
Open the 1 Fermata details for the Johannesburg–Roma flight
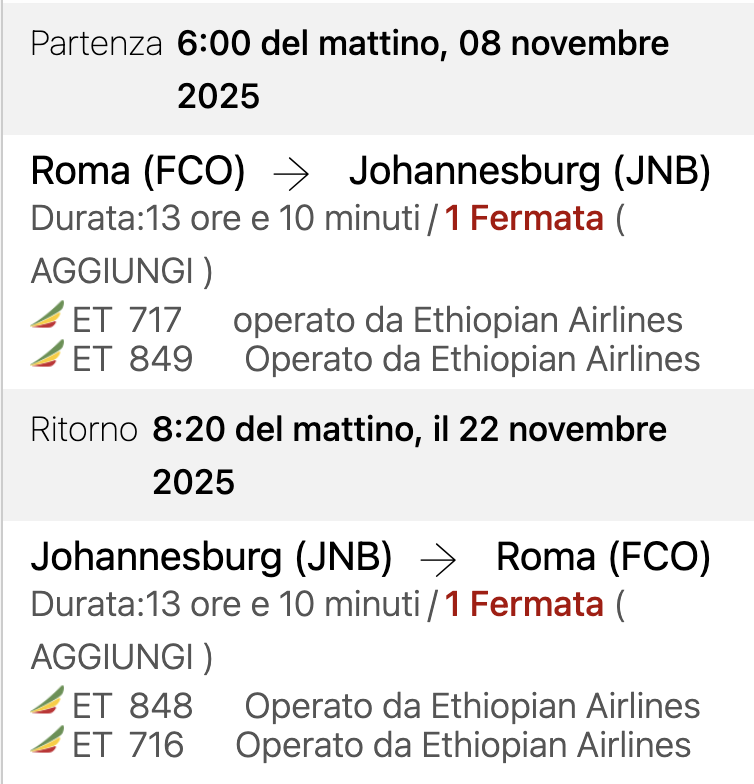click(x=524, y=604)
